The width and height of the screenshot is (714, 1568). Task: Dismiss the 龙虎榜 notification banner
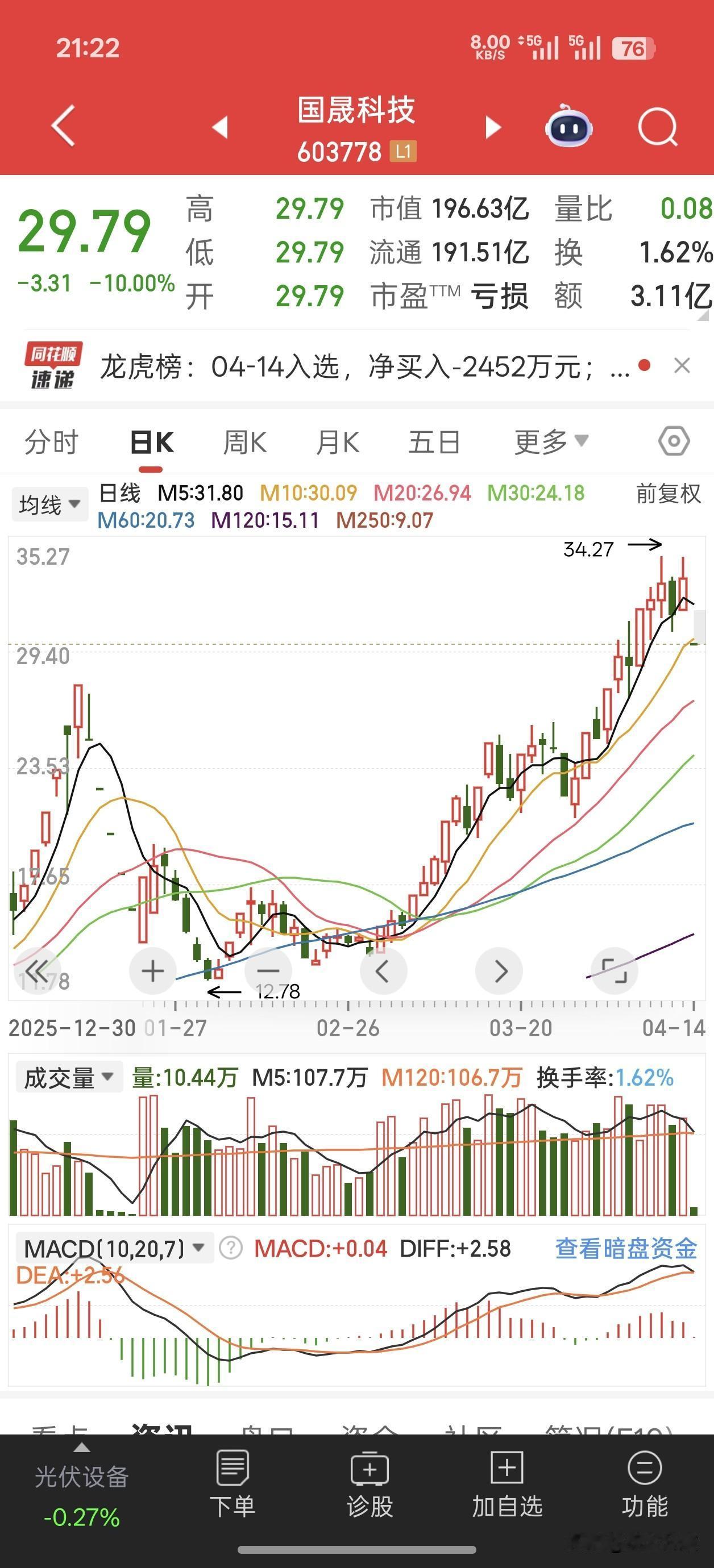click(682, 366)
